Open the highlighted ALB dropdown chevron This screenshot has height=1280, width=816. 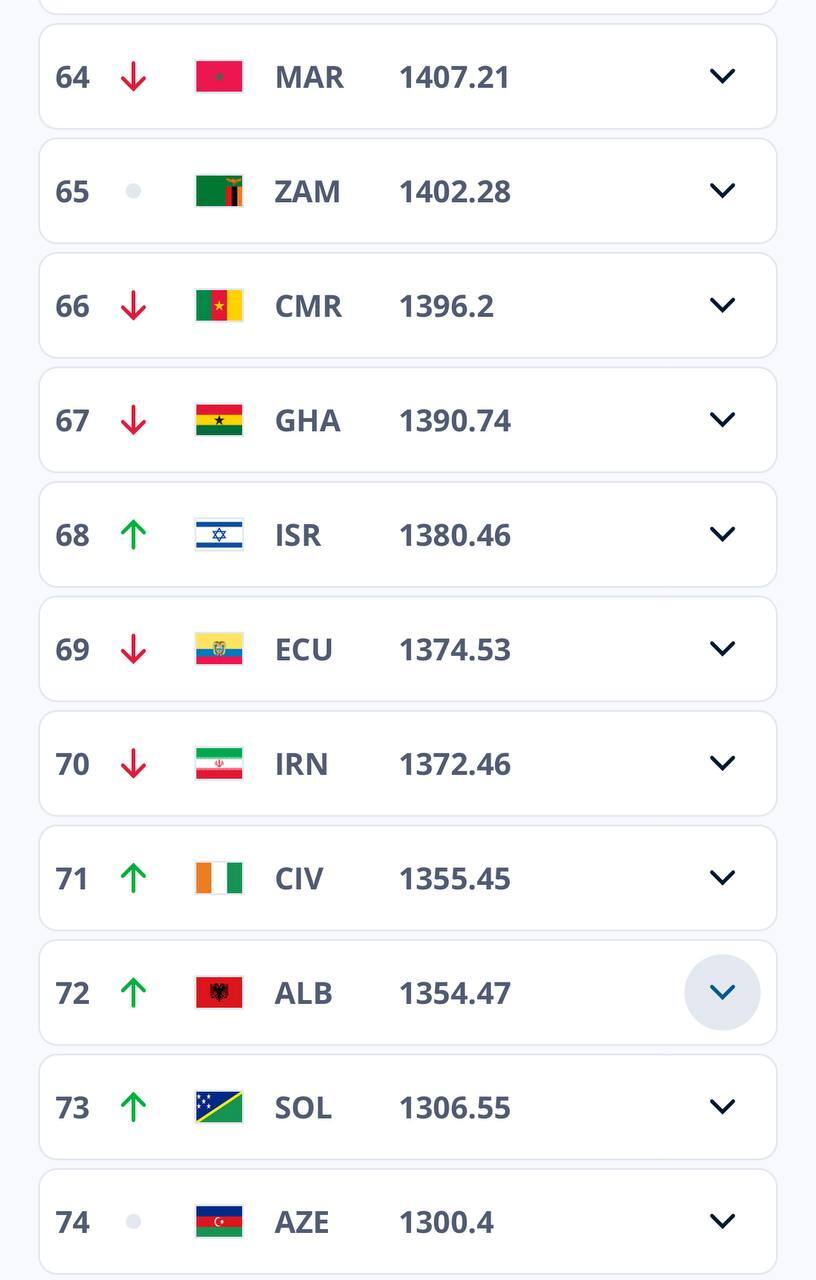click(x=722, y=992)
